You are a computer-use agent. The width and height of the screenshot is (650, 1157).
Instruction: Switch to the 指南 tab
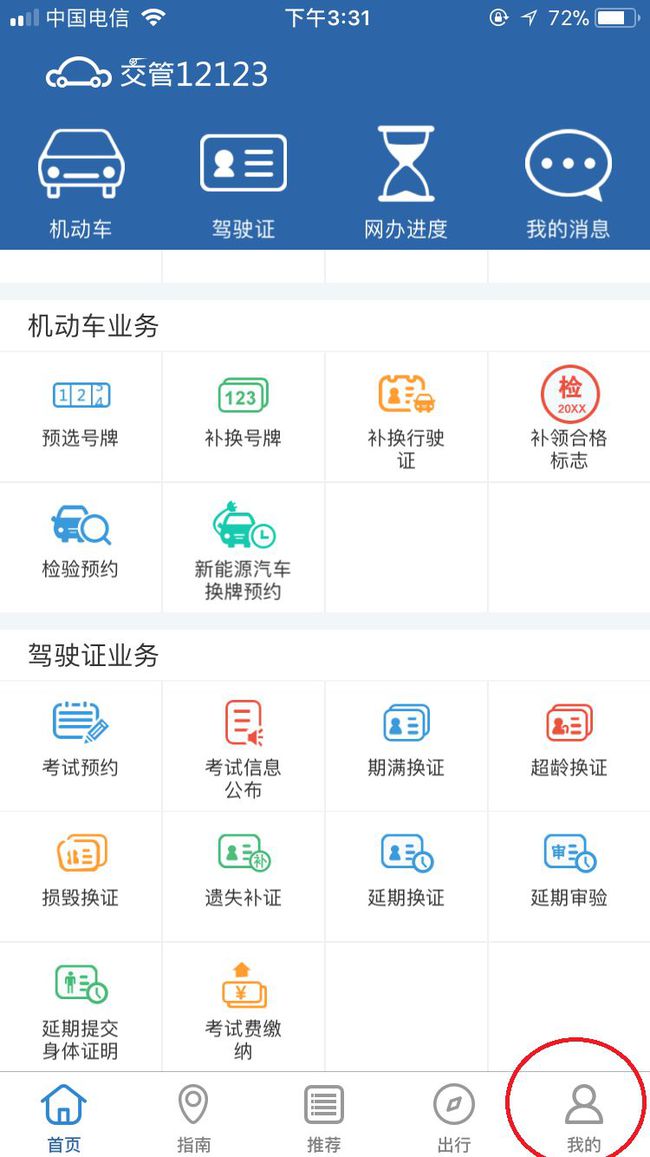(193, 1118)
